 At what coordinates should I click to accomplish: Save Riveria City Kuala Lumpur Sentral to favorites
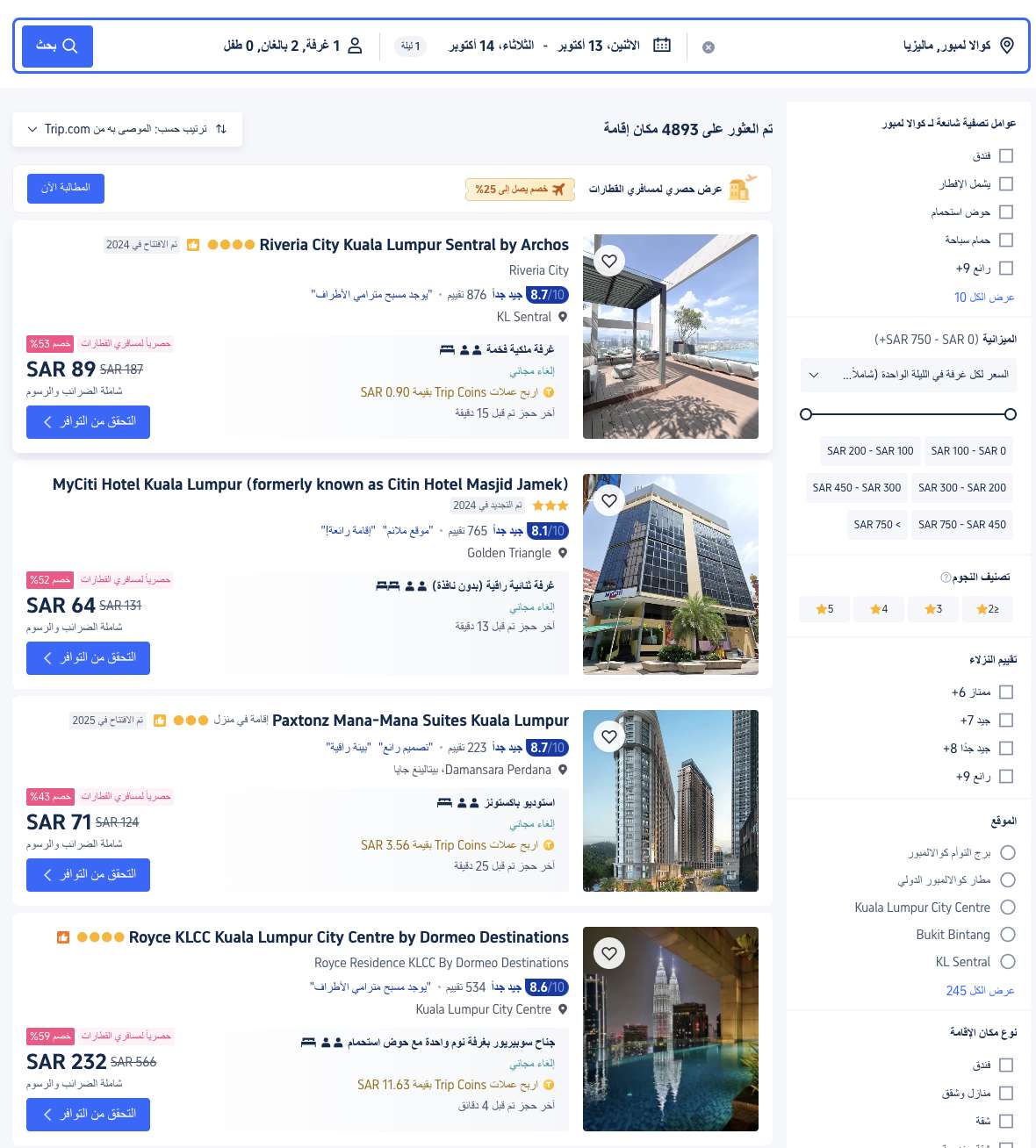[609, 260]
